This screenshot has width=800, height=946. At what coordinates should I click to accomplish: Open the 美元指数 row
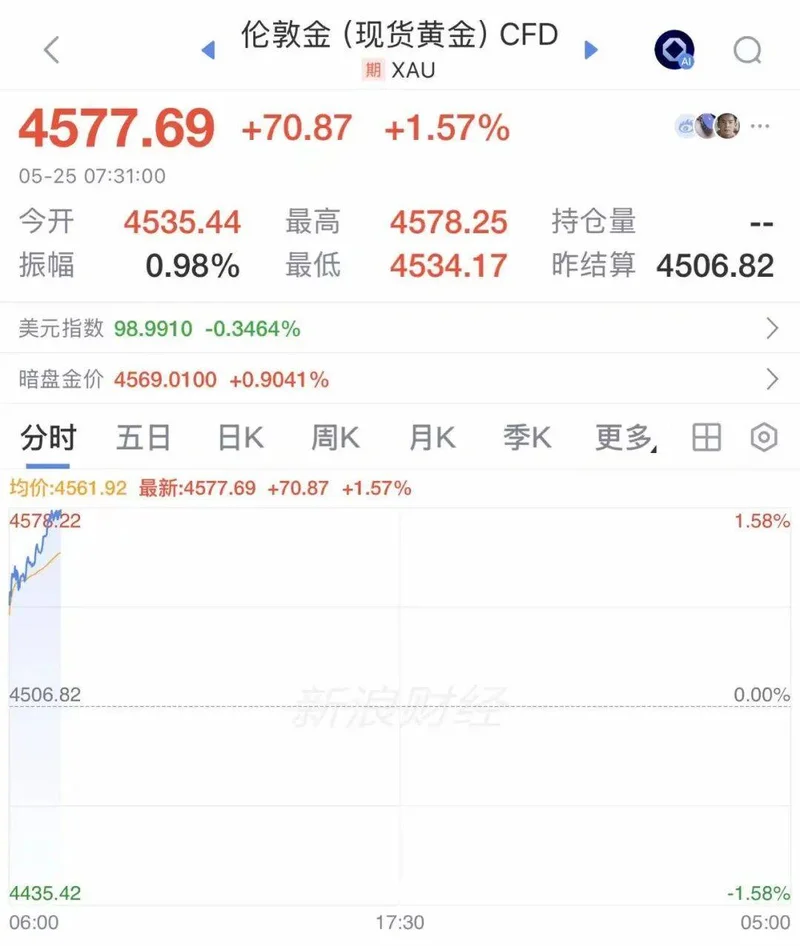(400, 329)
